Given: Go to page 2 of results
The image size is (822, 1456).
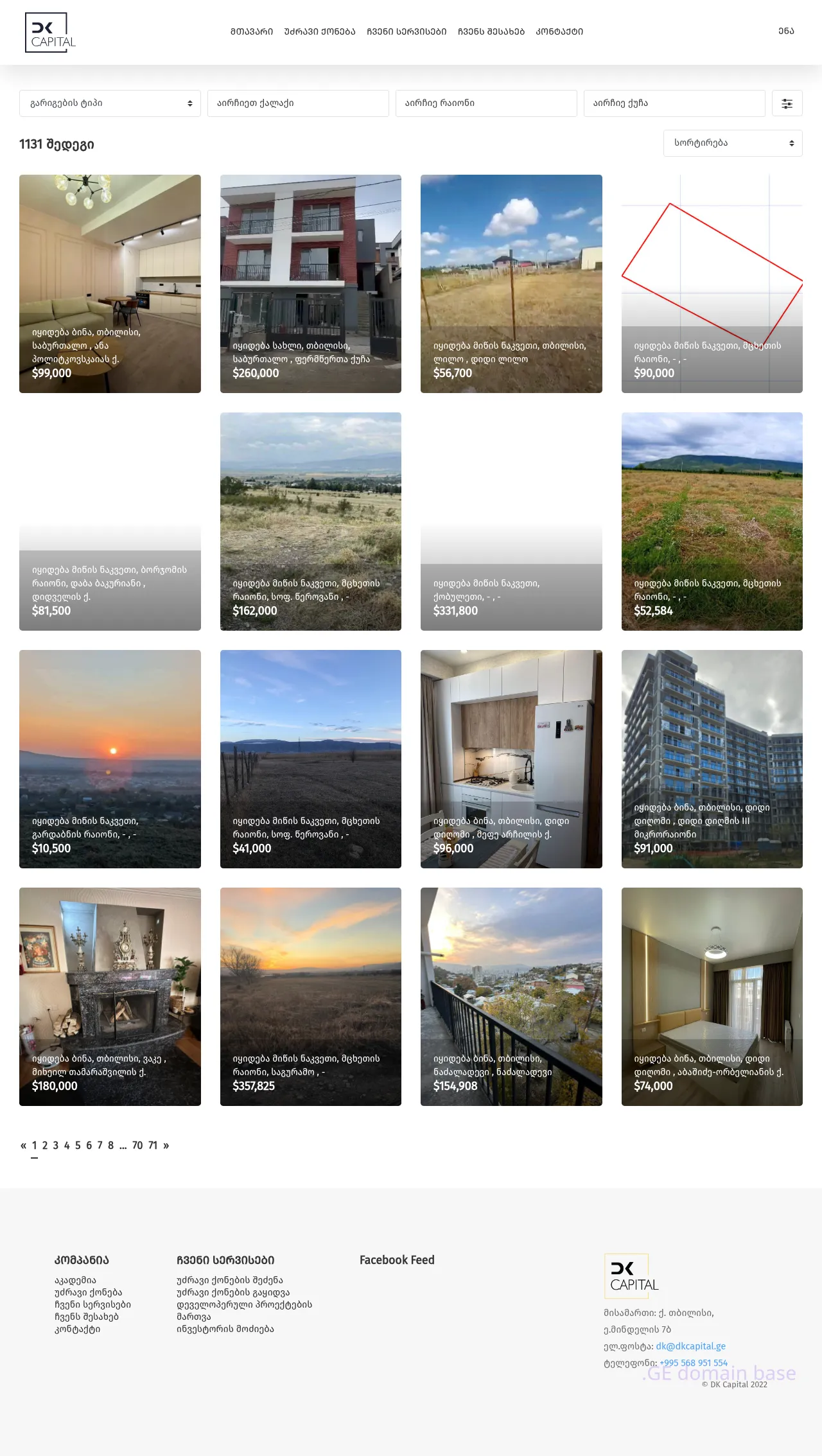Looking at the screenshot, I should (x=45, y=1145).
